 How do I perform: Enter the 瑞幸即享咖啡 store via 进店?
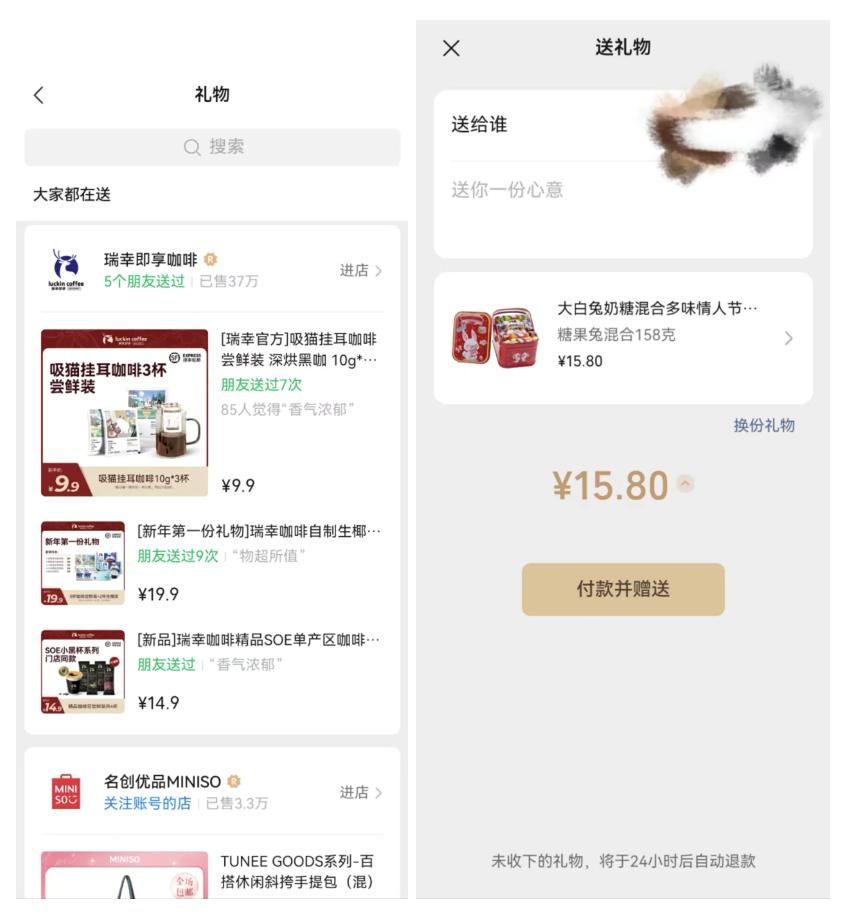click(x=360, y=270)
